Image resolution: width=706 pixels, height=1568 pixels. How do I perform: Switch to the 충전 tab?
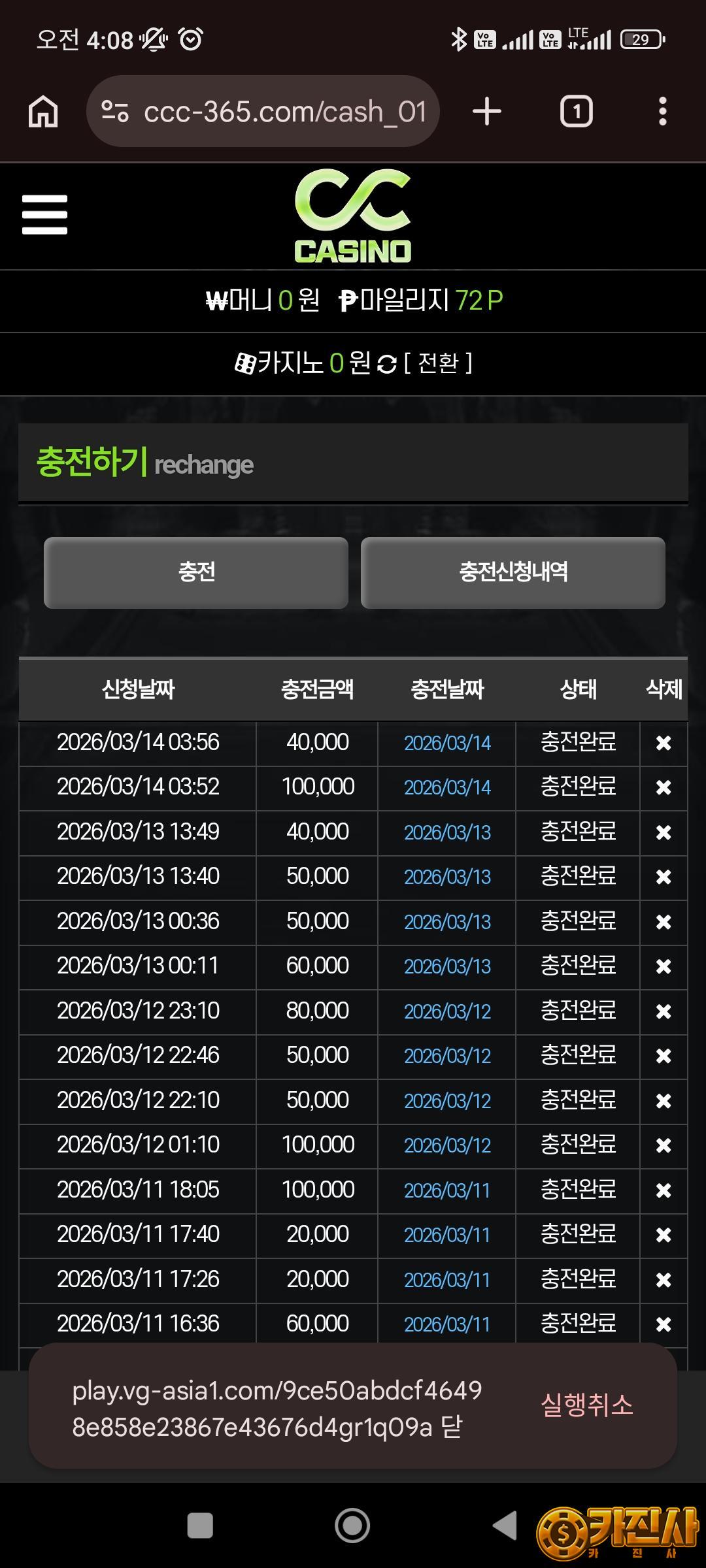[x=196, y=573]
